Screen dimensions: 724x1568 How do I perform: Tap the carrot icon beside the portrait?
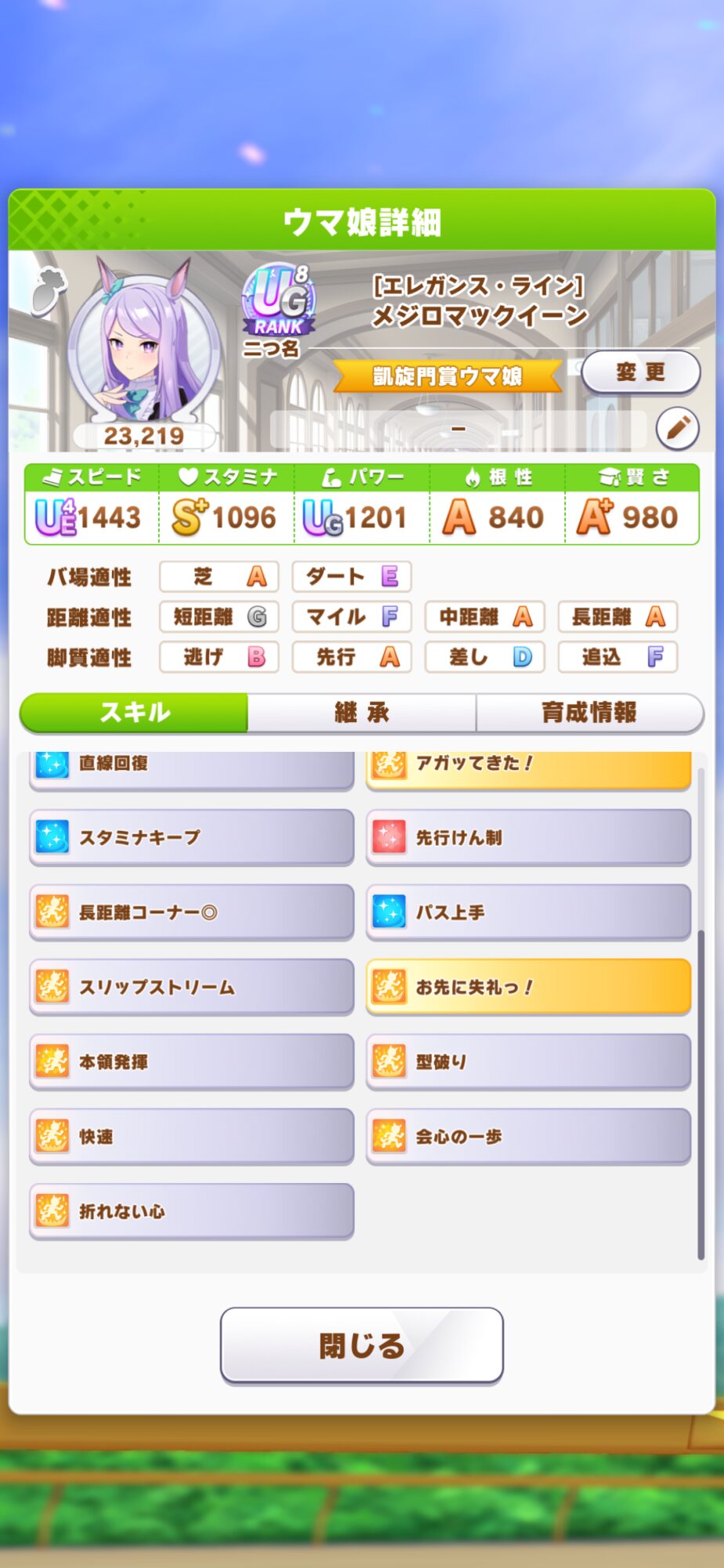click(48, 291)
